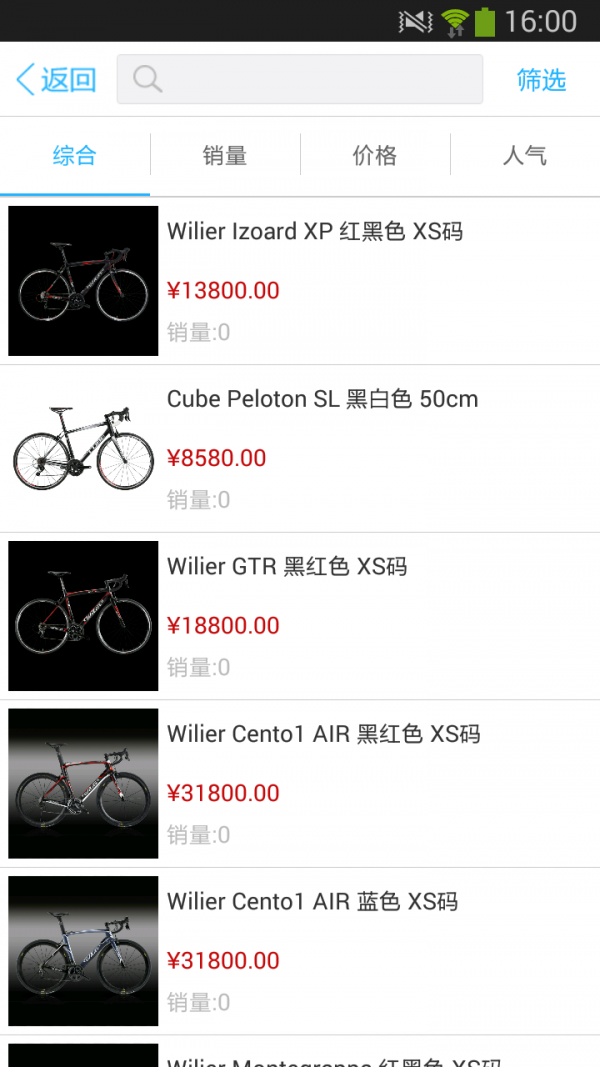Image resolution: width=600 pixels, height=1067 pixels.
Task: Open the 筛选 filter options
Action: click(x=541, y=80)
